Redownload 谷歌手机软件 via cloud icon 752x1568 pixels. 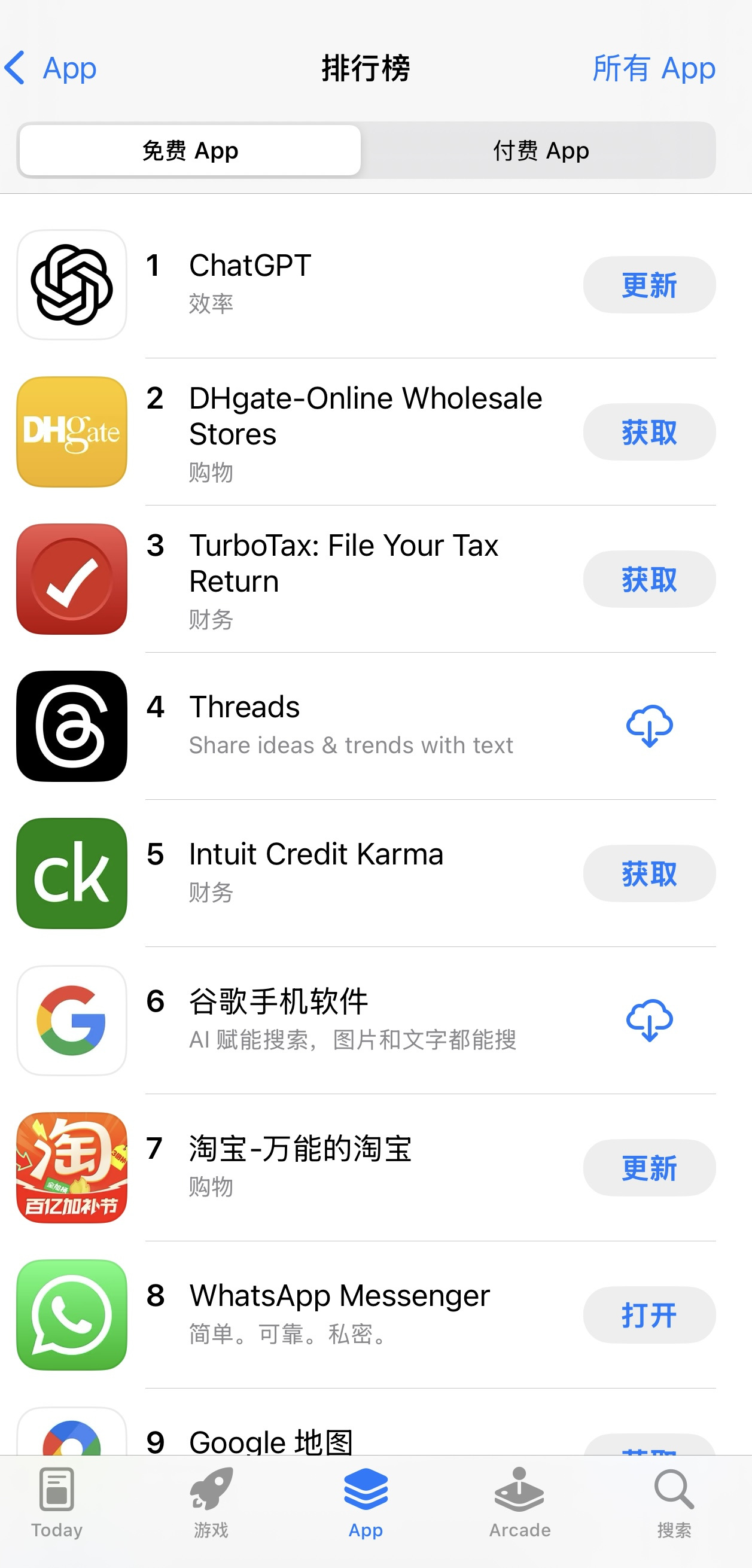649,1021
